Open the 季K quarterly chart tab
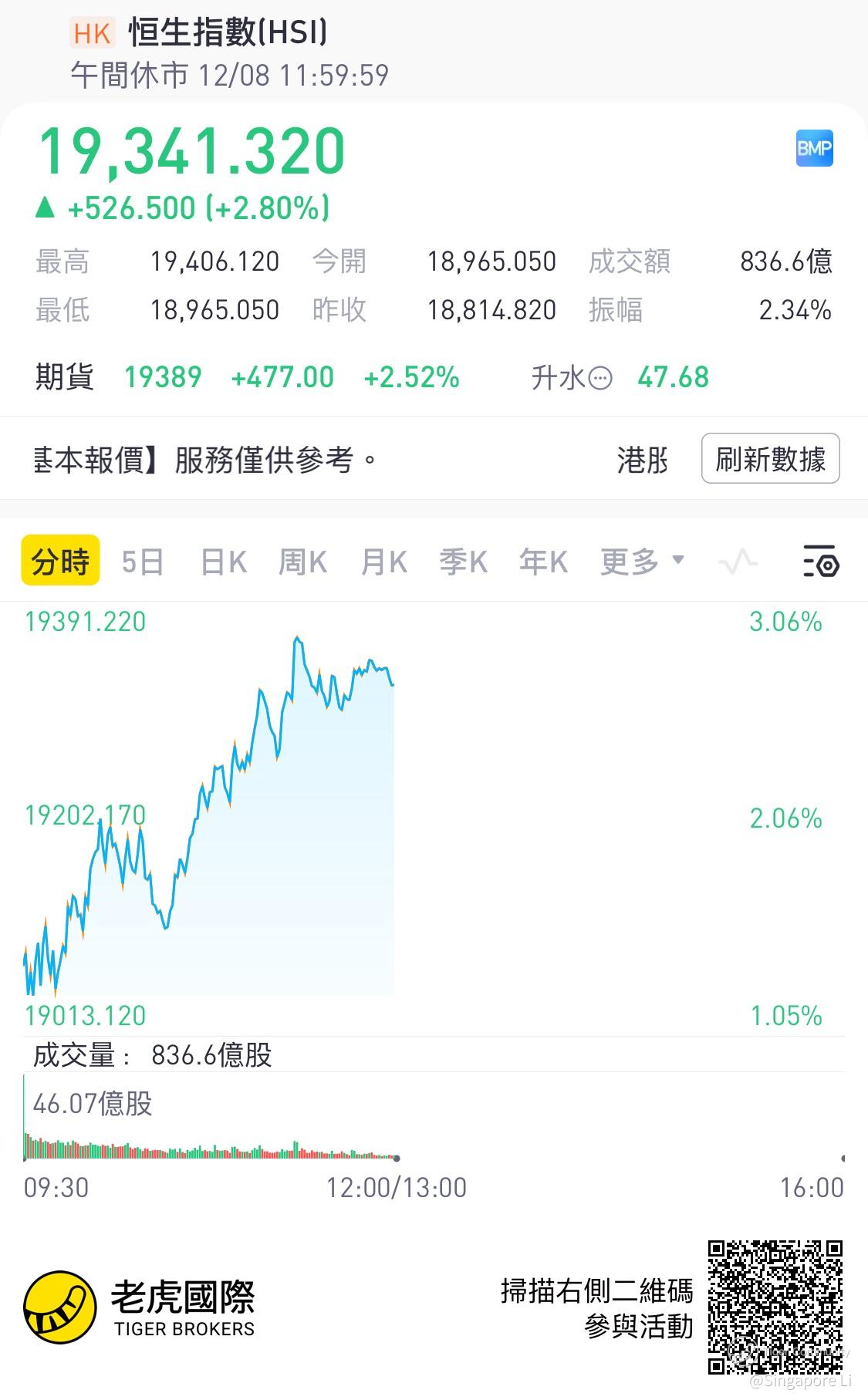 pos(464,562)
